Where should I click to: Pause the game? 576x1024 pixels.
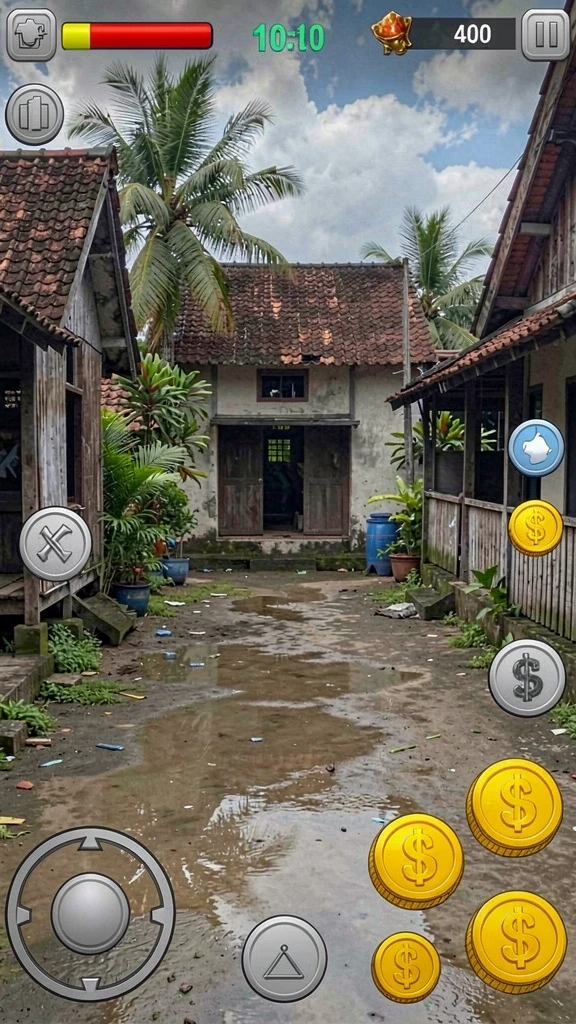tap(545, 35)
